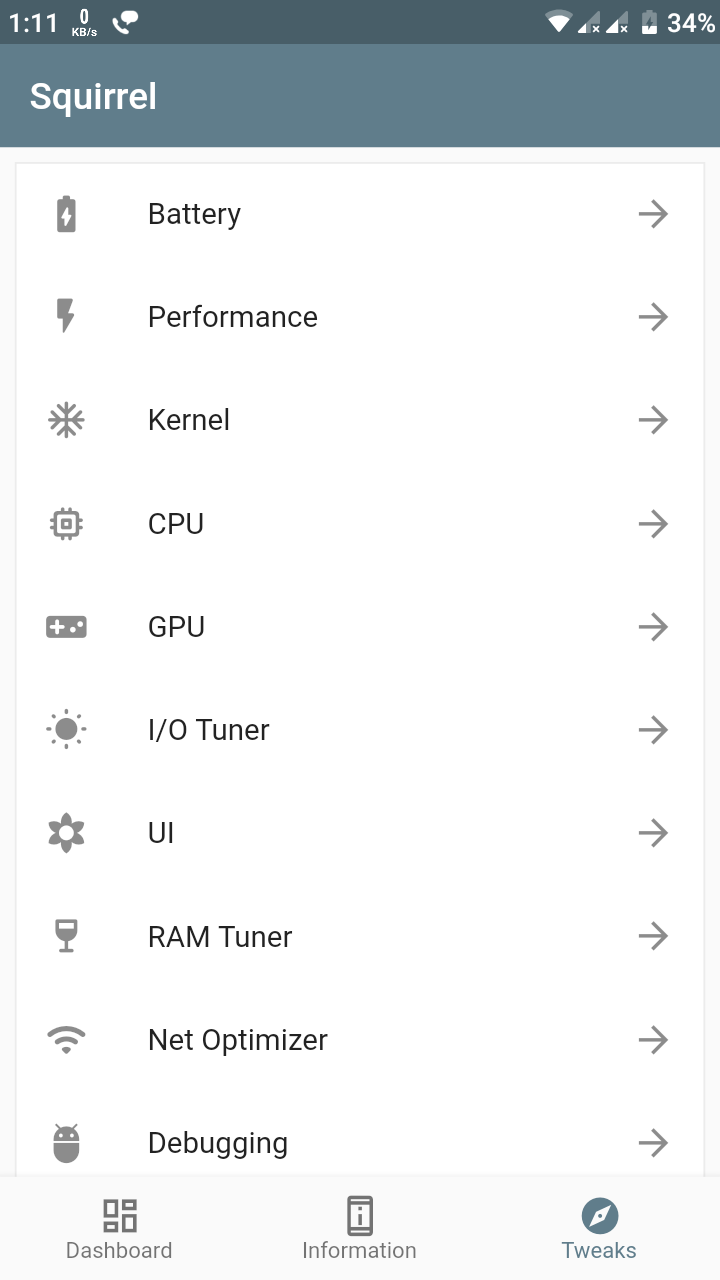This screenshot has width=720, height=1280.
Task: Go to Kernel tweaks
Action: tap(360, 420)
